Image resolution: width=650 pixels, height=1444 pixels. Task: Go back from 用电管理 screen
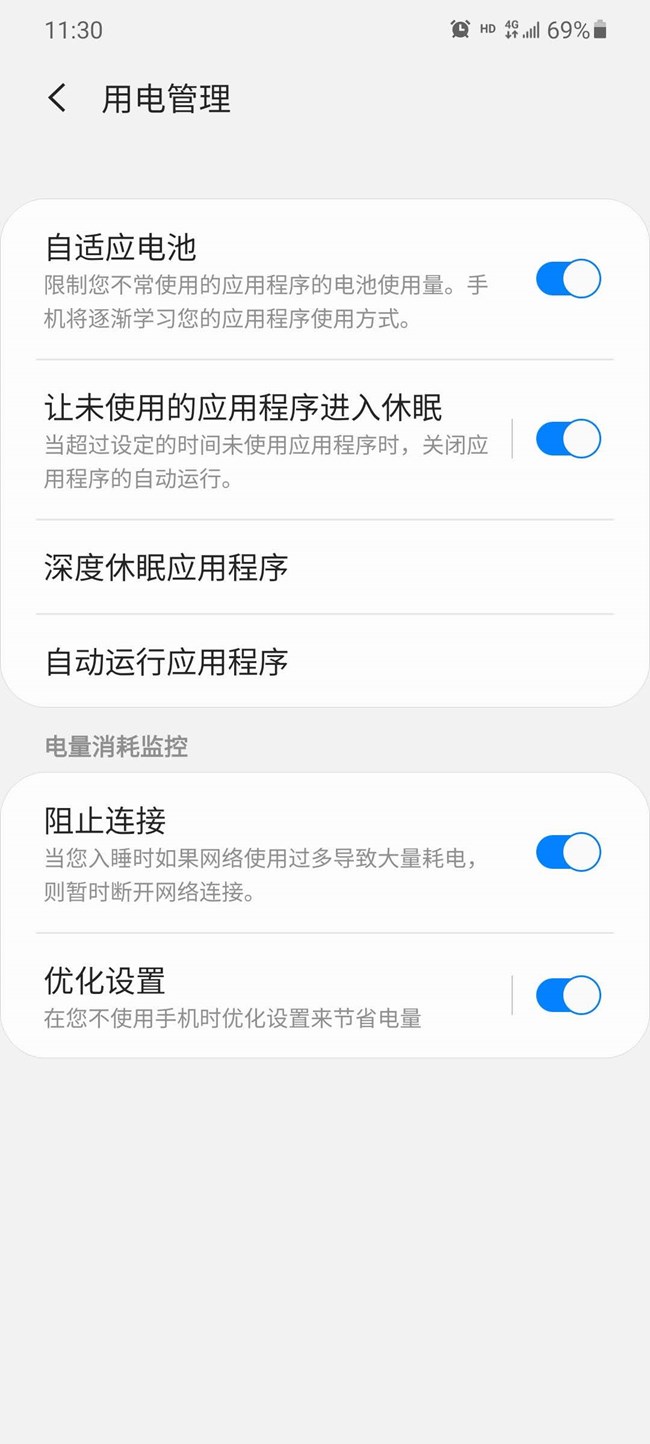pyautogui.click(x=57, y=98)
